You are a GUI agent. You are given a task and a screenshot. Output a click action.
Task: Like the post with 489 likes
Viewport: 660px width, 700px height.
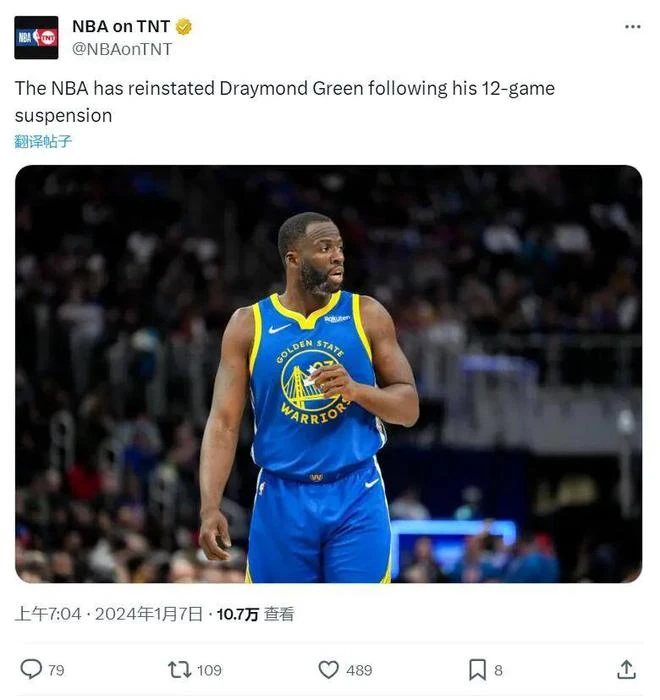pos(329,669)
